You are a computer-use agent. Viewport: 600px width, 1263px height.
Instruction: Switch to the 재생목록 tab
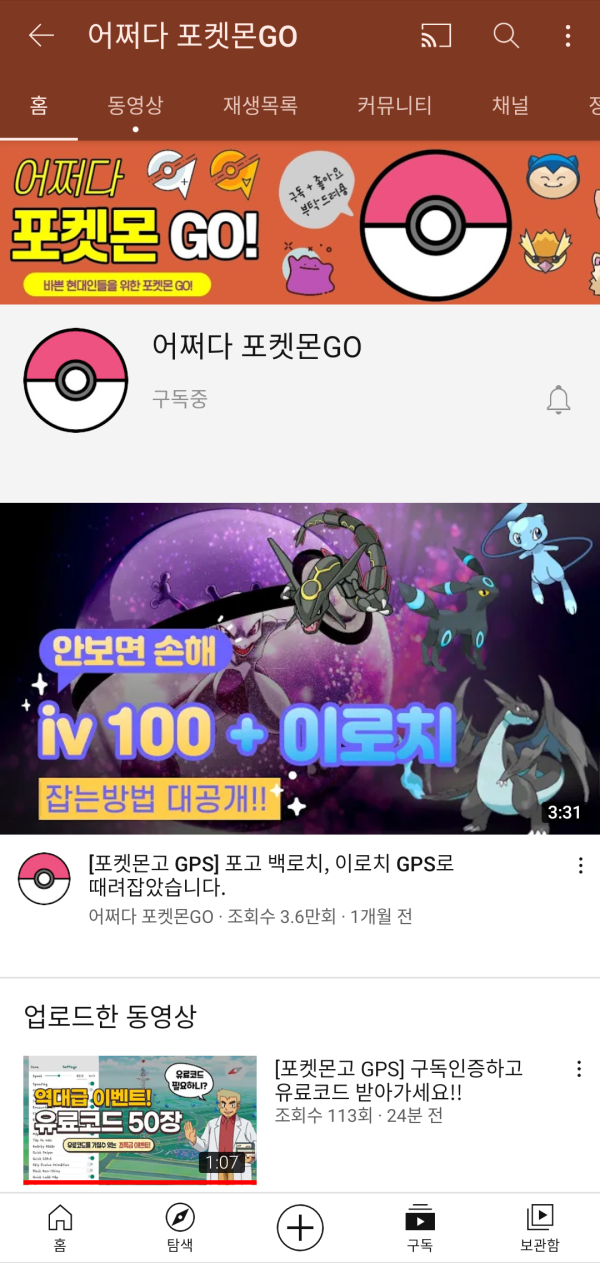click(x=260, y=105)
